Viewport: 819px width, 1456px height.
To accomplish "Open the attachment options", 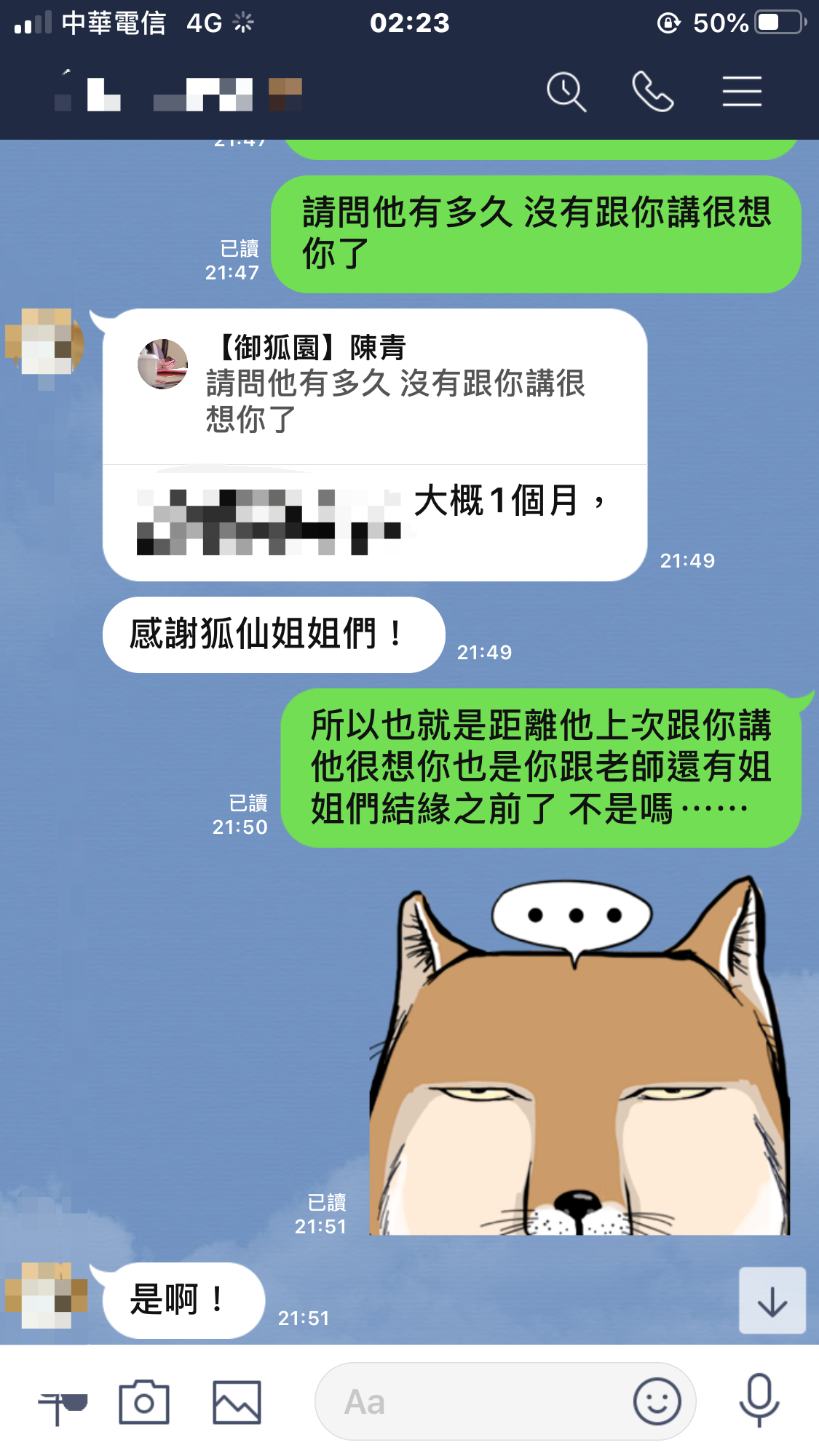I will [x=63, y=1403].
